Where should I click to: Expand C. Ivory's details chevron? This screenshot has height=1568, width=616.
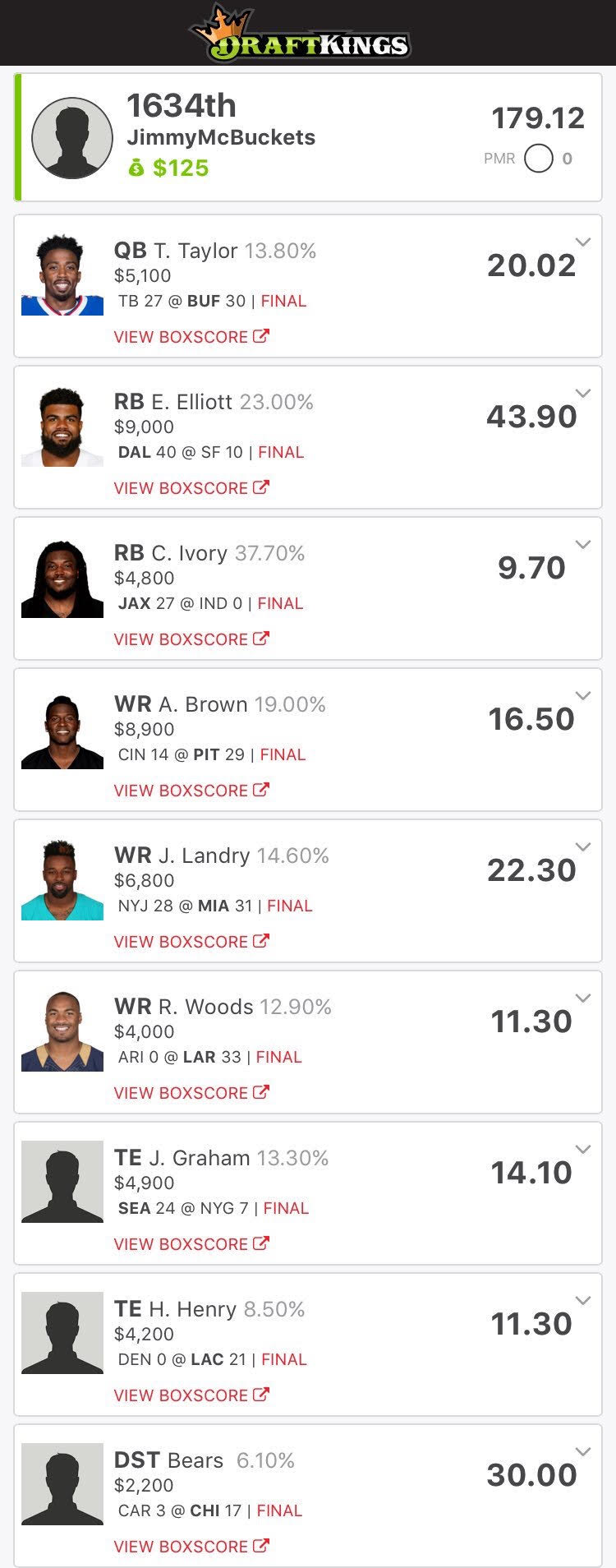click(583, 545)
